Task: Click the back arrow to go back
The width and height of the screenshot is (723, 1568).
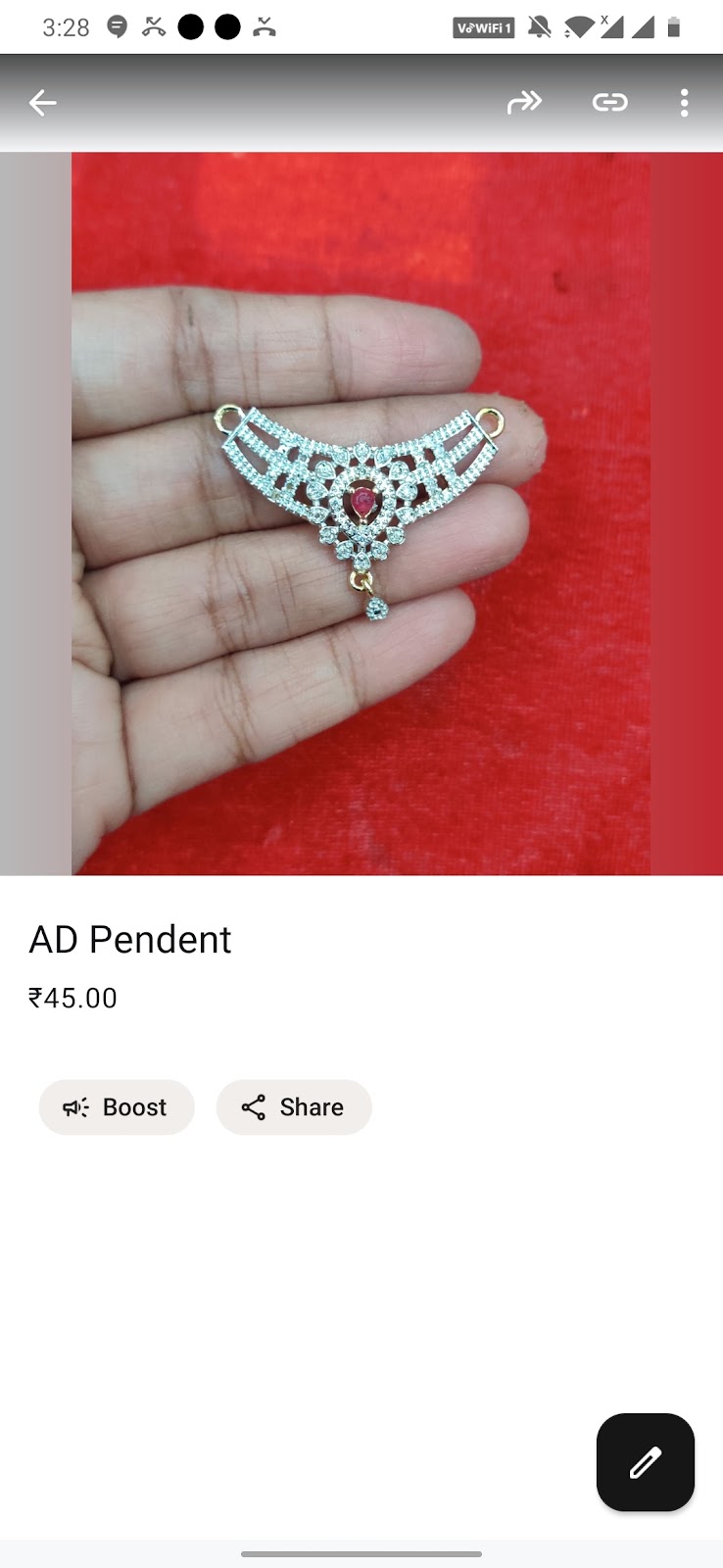Action: (42, 102)
